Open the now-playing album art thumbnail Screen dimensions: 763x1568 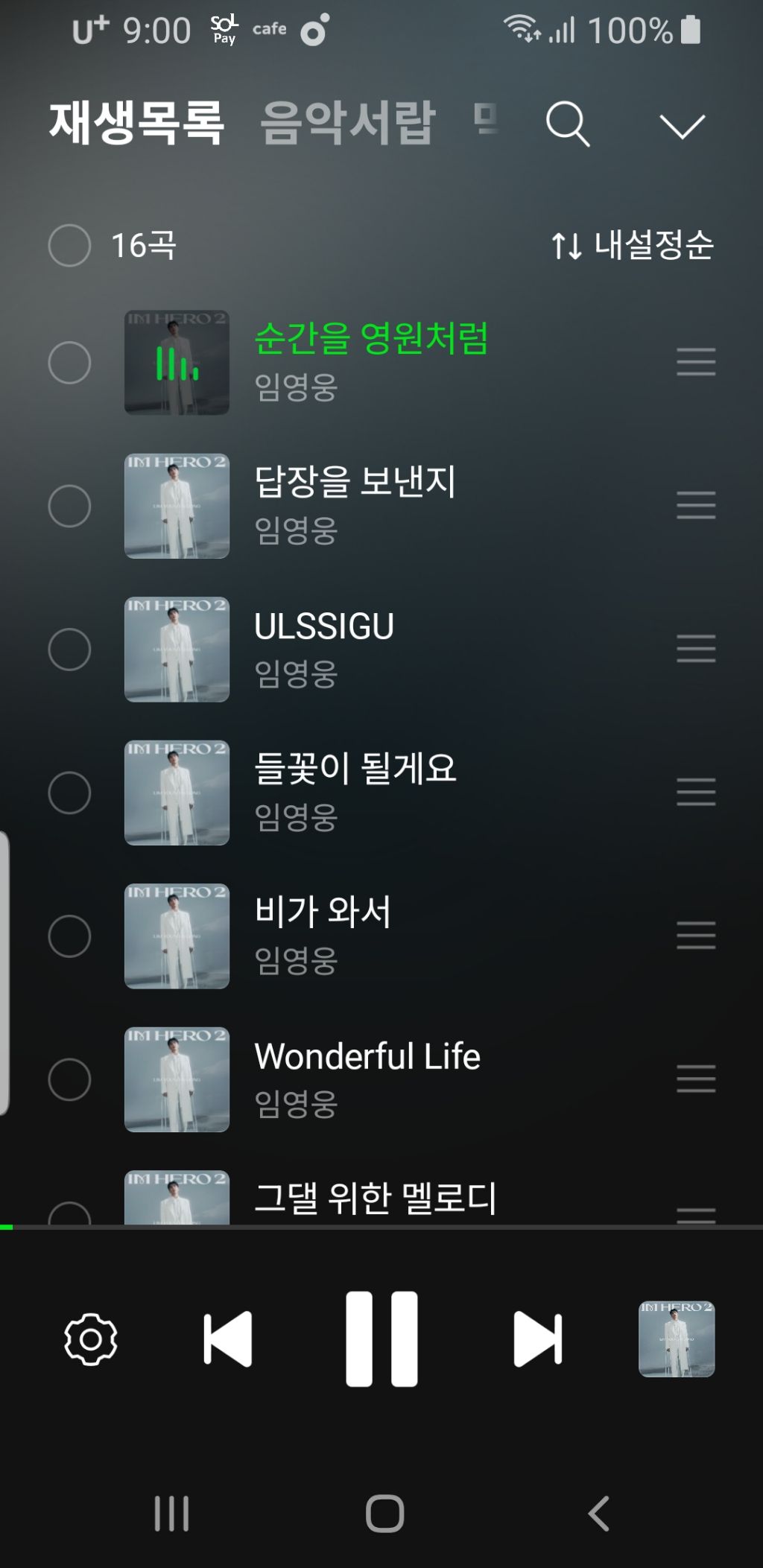pyautogui.click(x=677, y=1339)
